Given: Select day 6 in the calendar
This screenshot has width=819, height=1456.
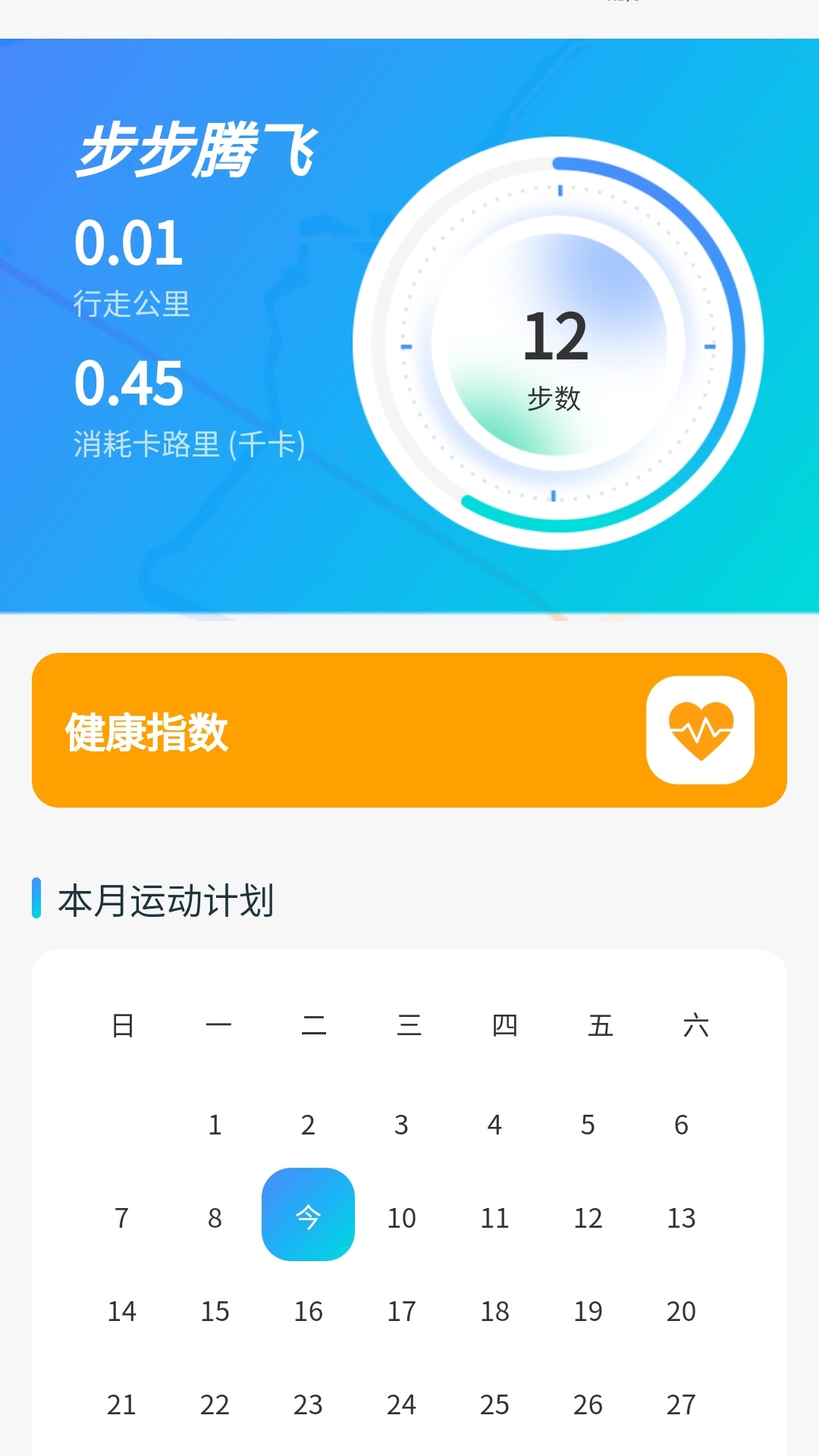Looking at the screenshot, I should tap(681, 1125).
